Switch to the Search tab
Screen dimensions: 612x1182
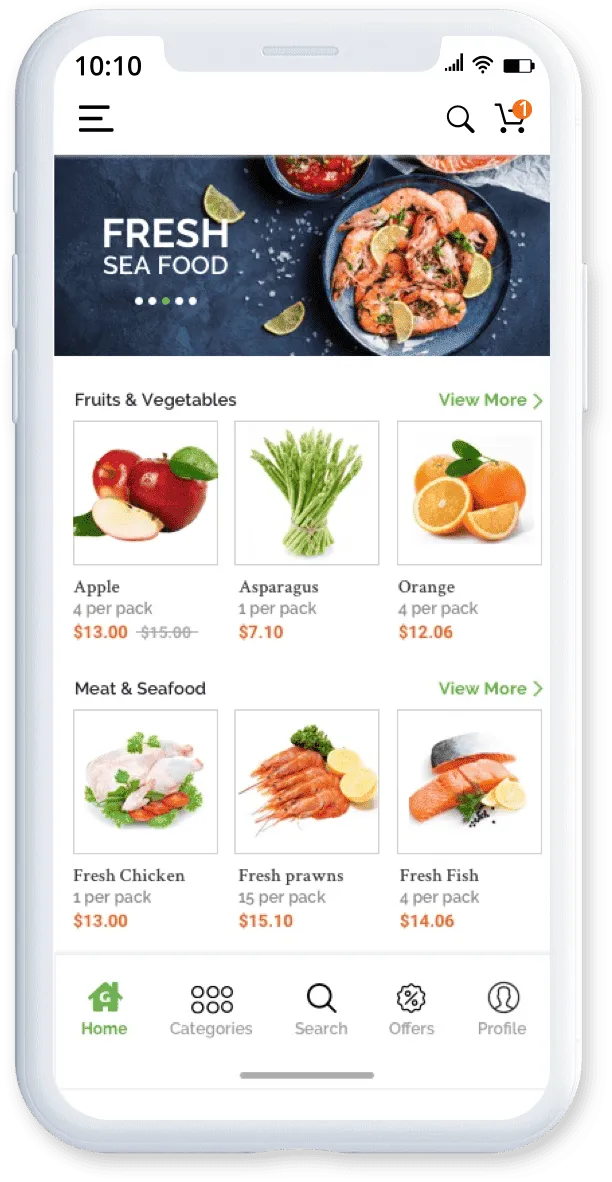point(321,1009)
